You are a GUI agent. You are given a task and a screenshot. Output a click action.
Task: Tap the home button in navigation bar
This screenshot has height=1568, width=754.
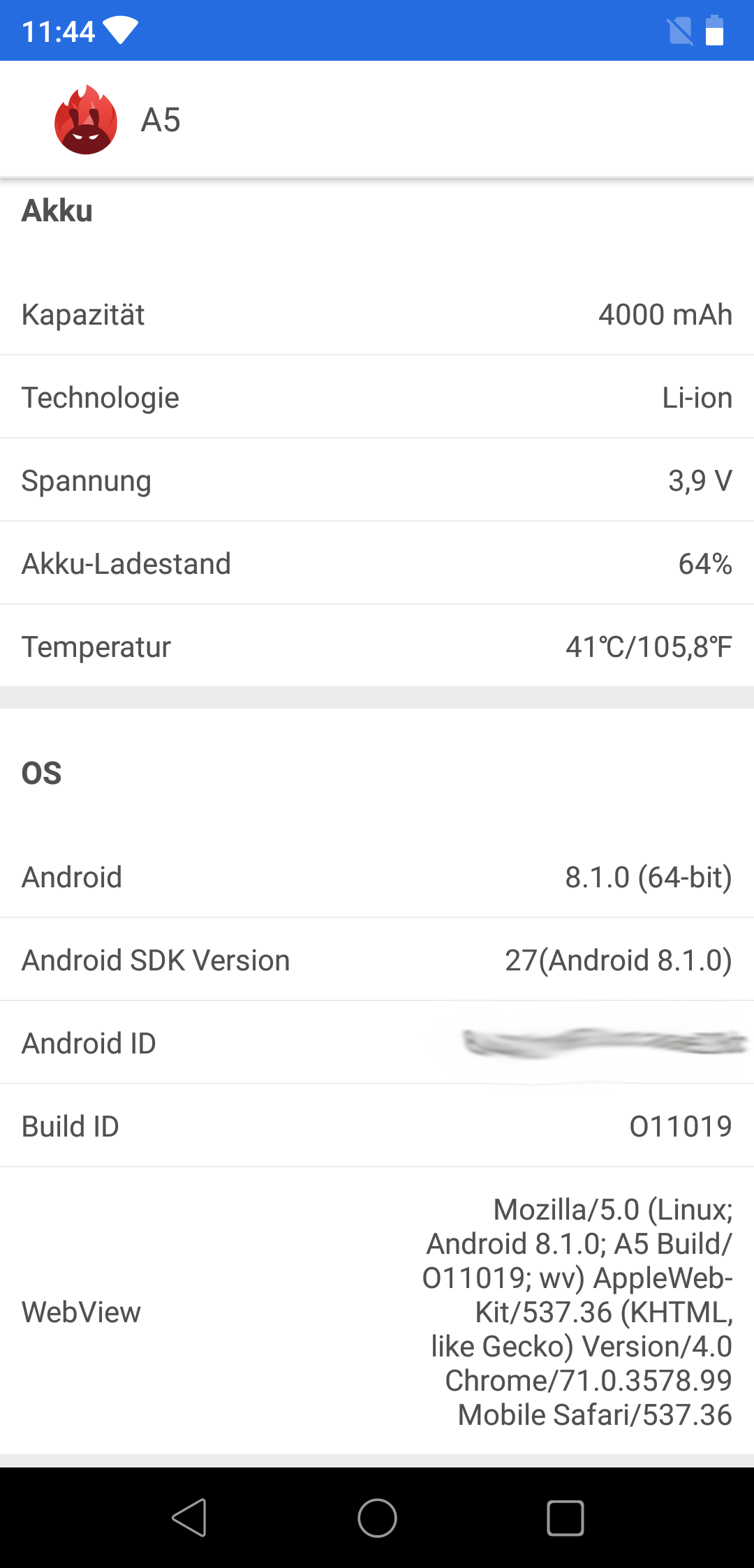coord(377,1518)
